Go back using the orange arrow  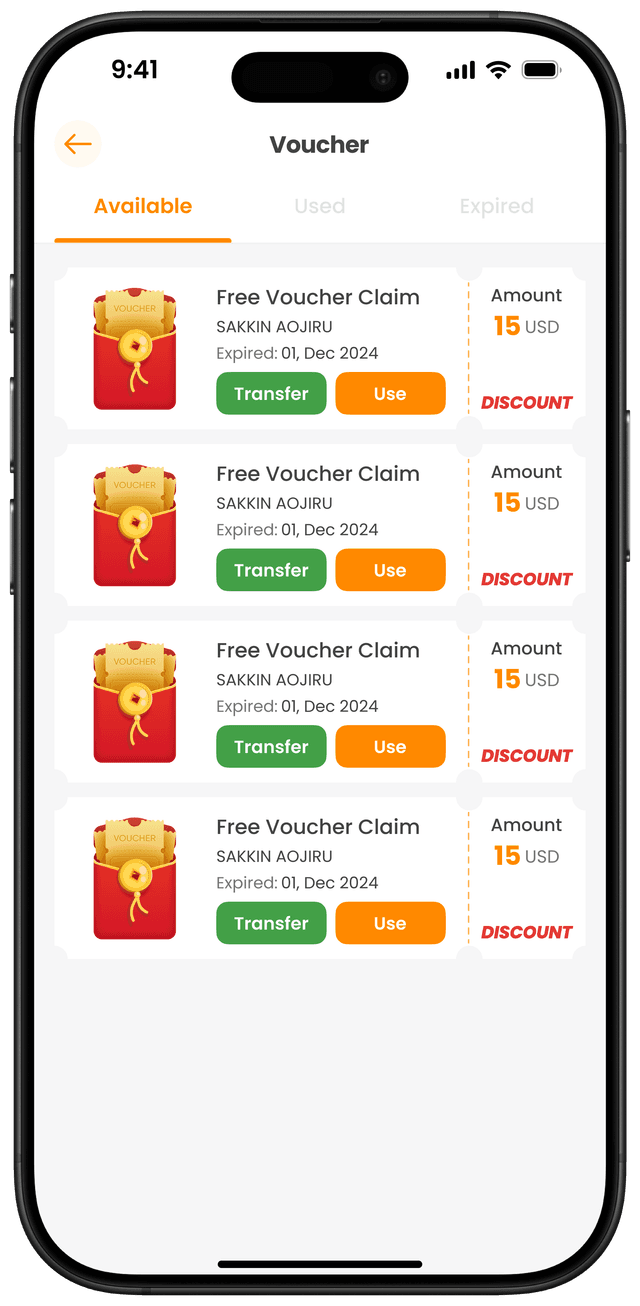(78, 145)
